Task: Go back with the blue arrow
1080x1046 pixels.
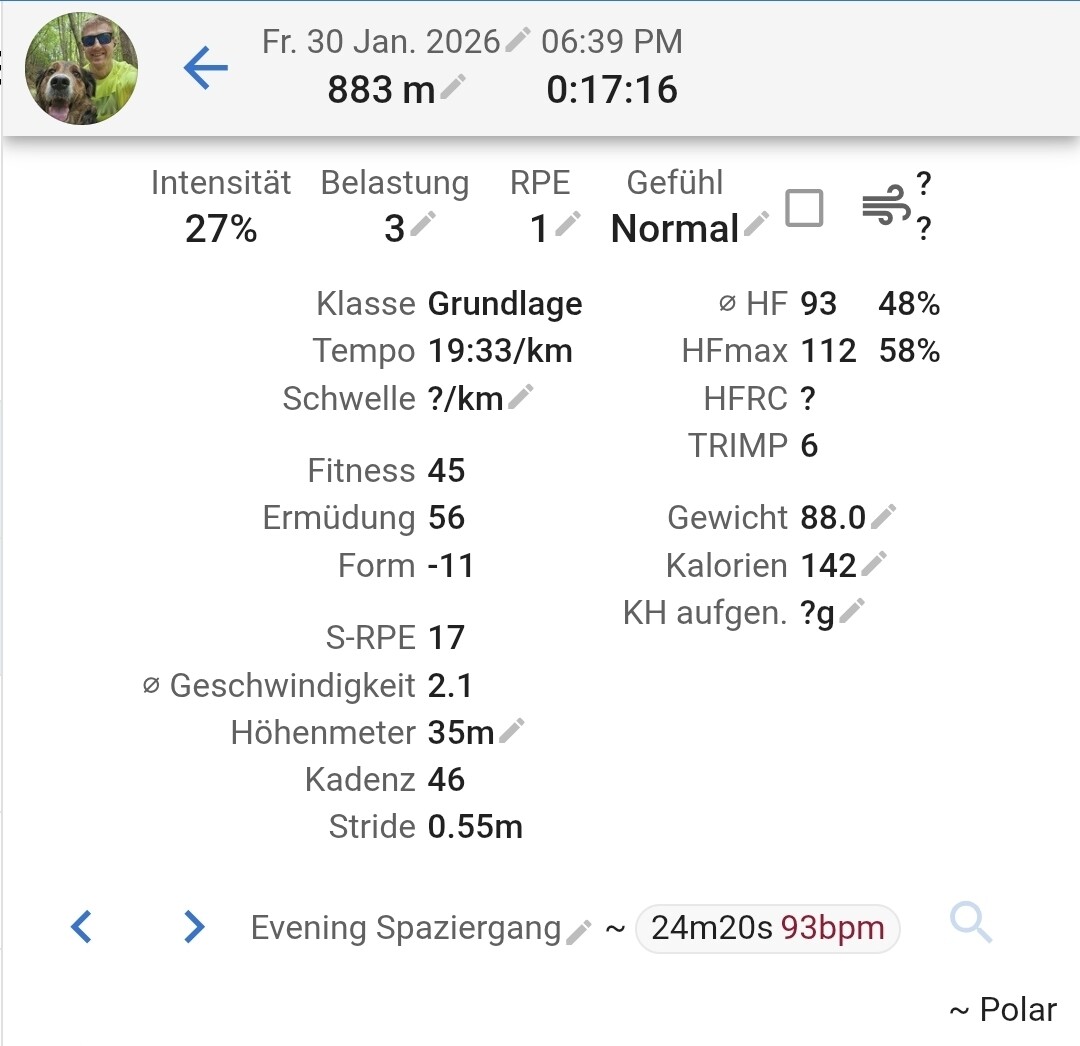Action: (x=206, y=69)
